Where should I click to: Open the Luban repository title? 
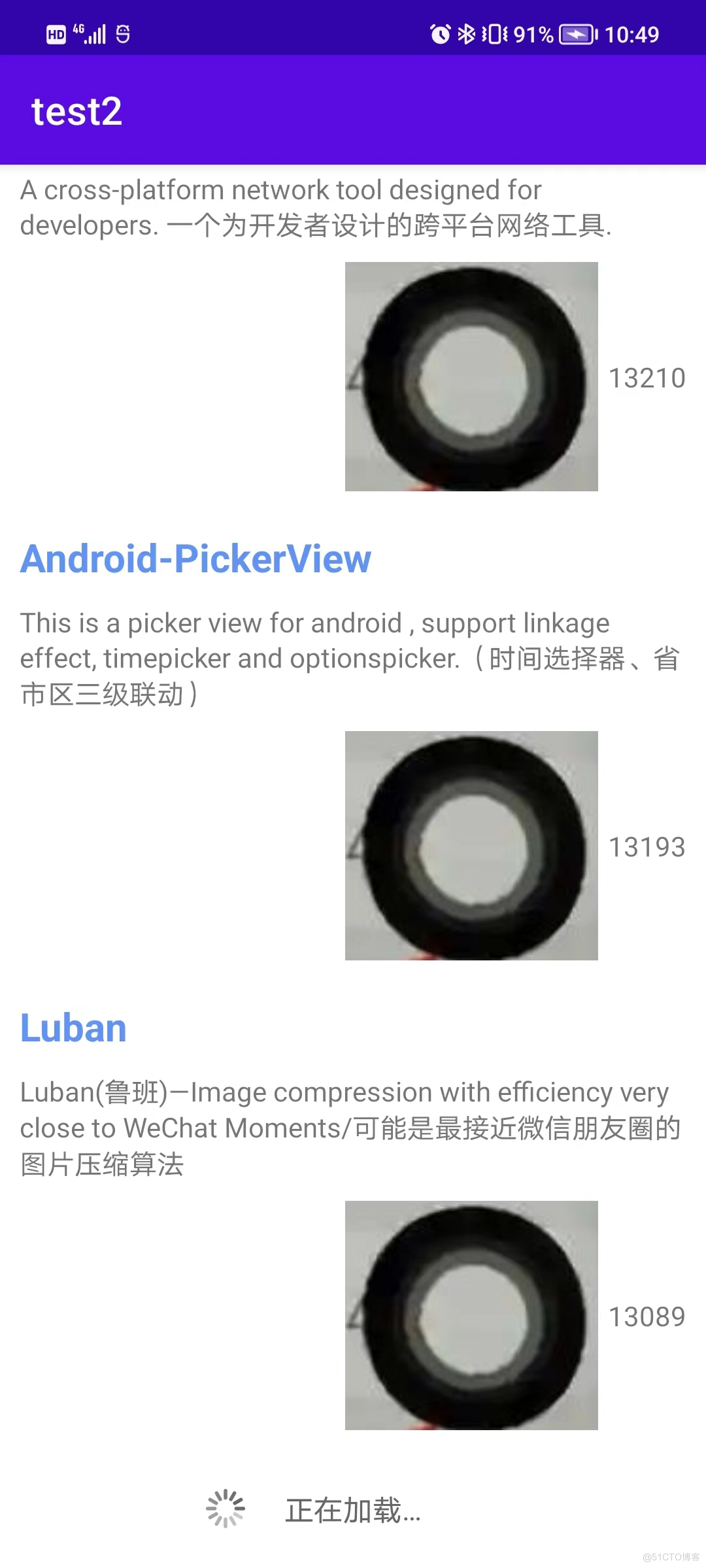click(x=73, y=1028)
